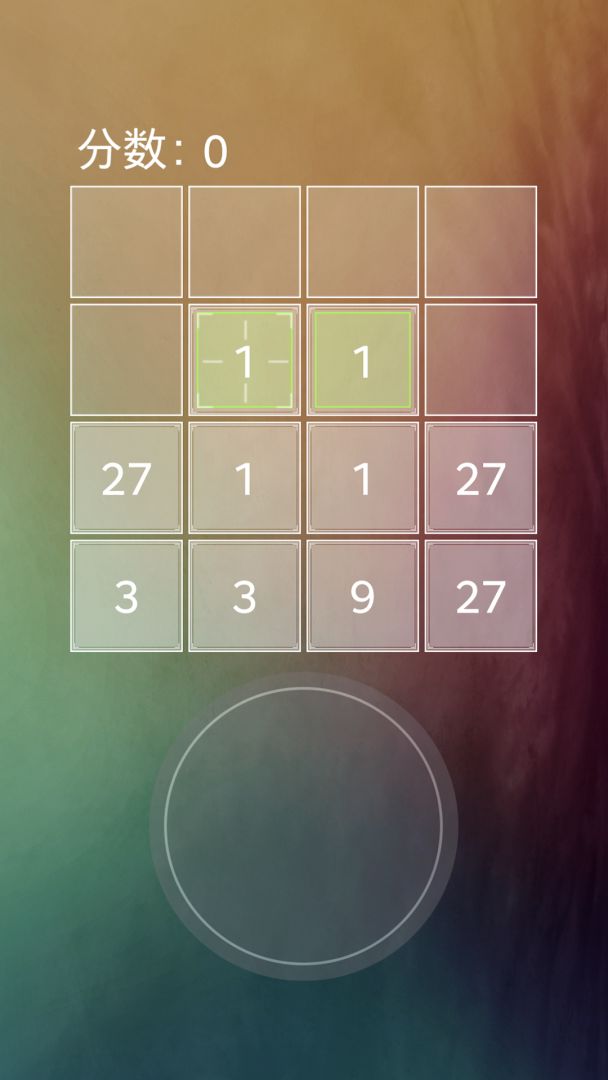Image resolution: width=608 pixels, height=1080 pixels.
Task: Tap the large circular control pad
Action: pyautogui.click(x=303, y=826)
